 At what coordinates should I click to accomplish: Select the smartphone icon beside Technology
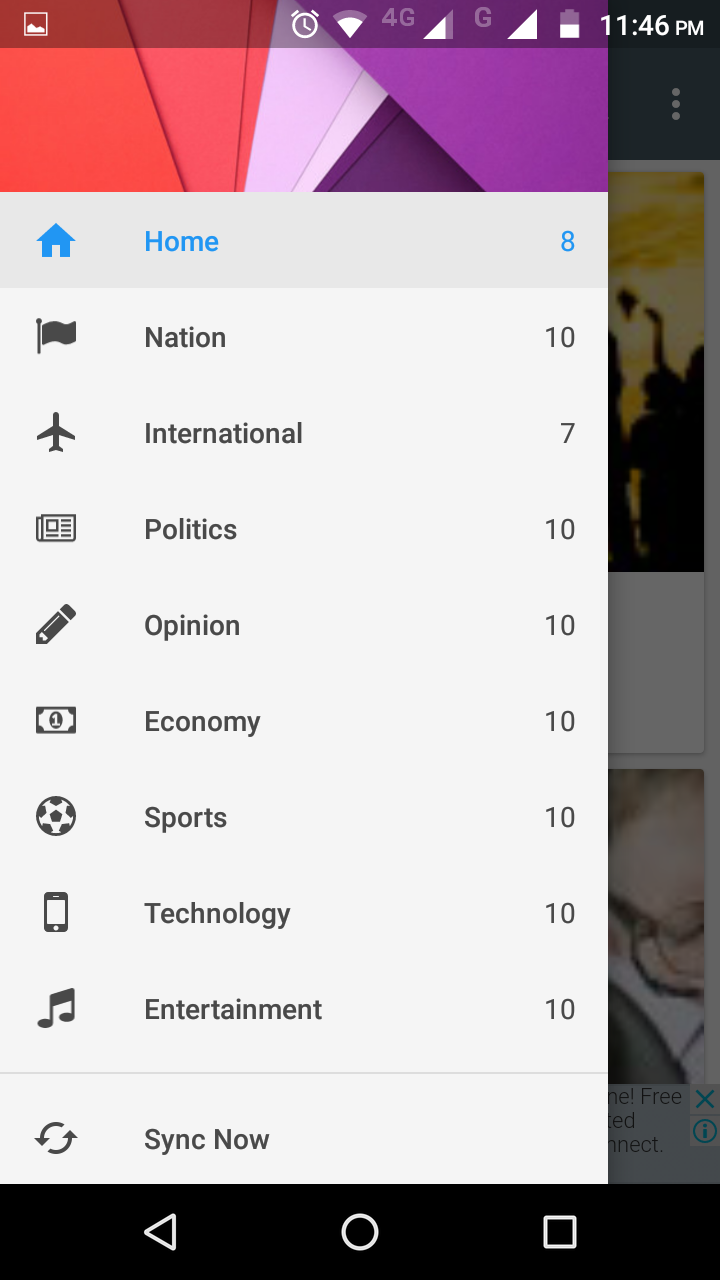(x=56, y=912)
